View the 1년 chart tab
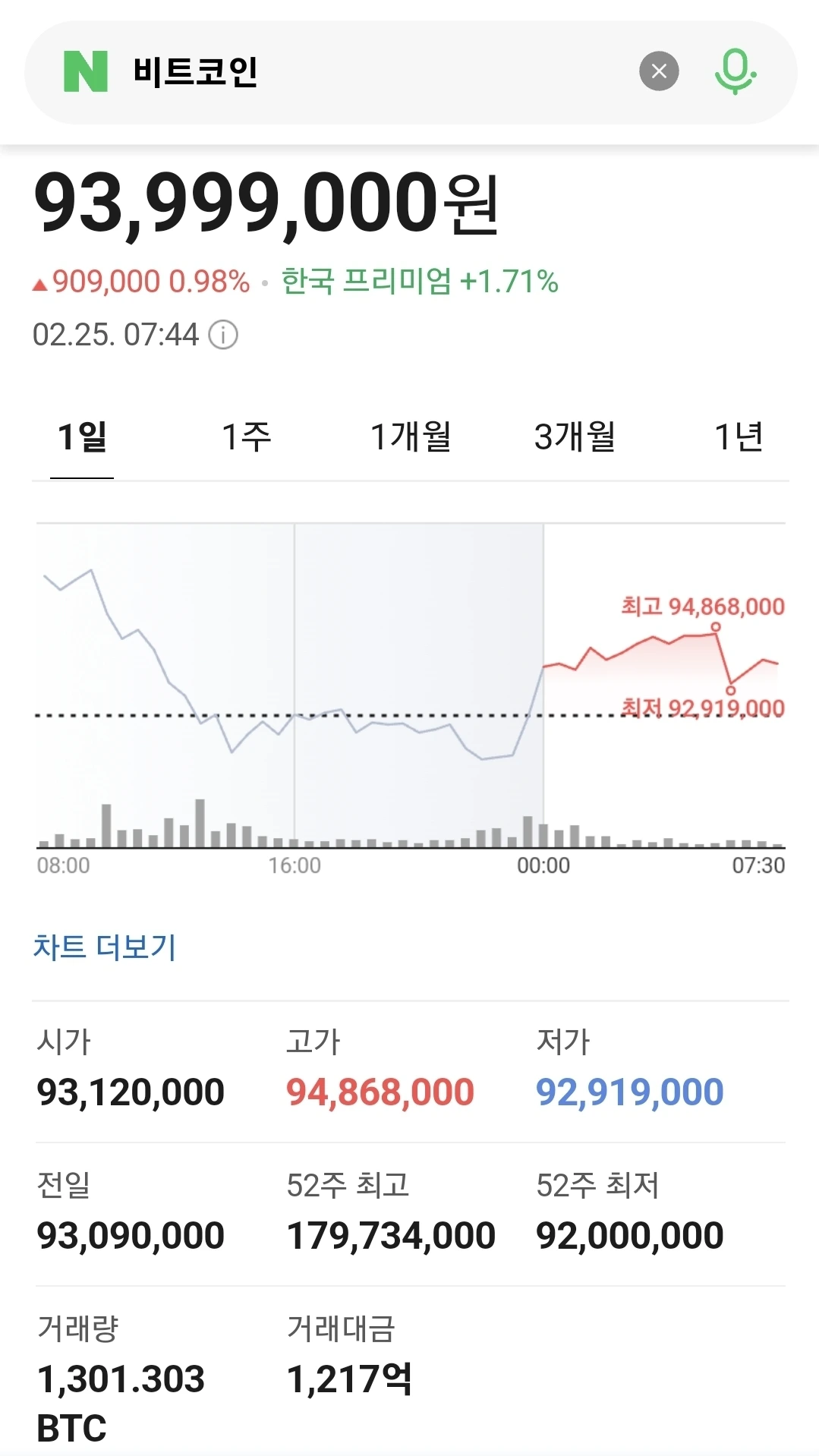This screenshot has height=1456, width=819. 739,437
